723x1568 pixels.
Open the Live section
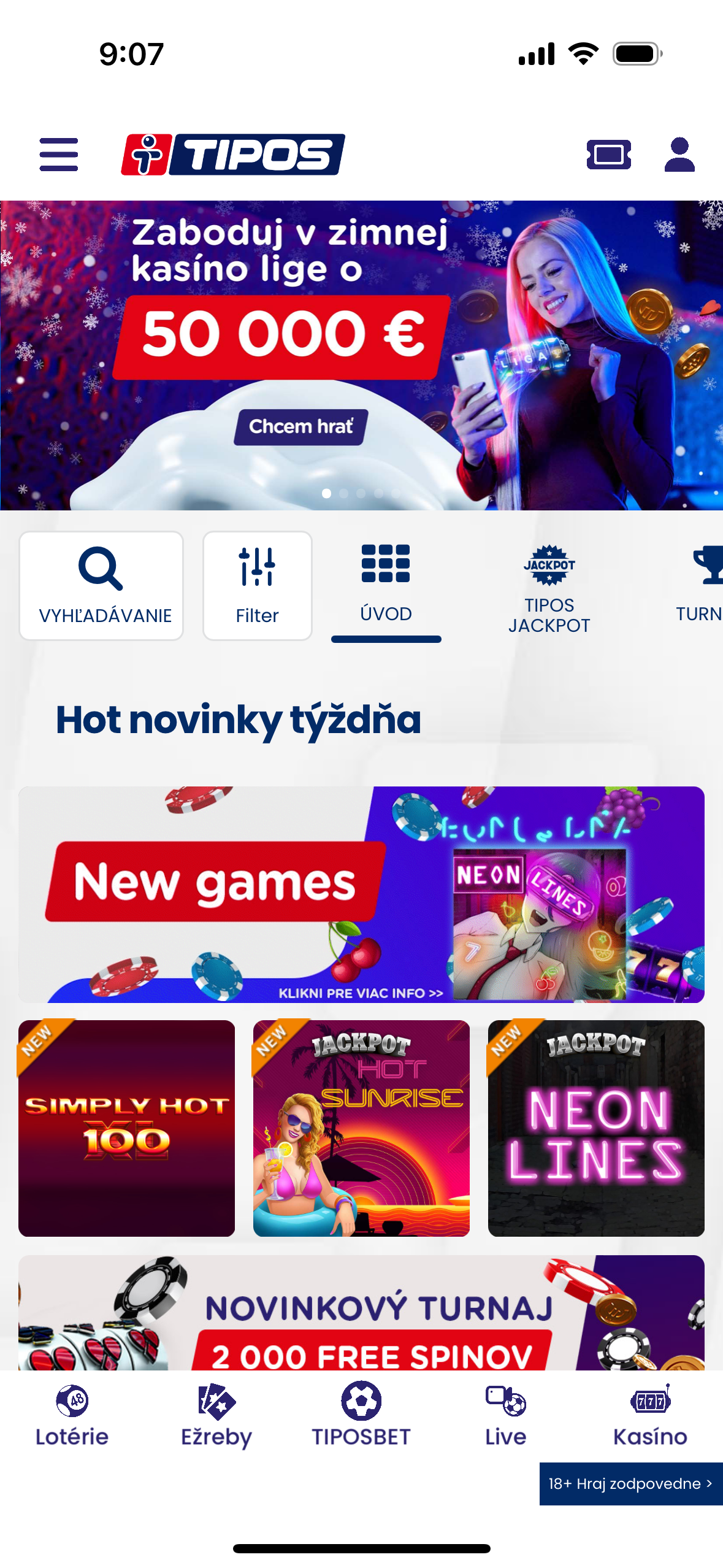point(505,1415)
